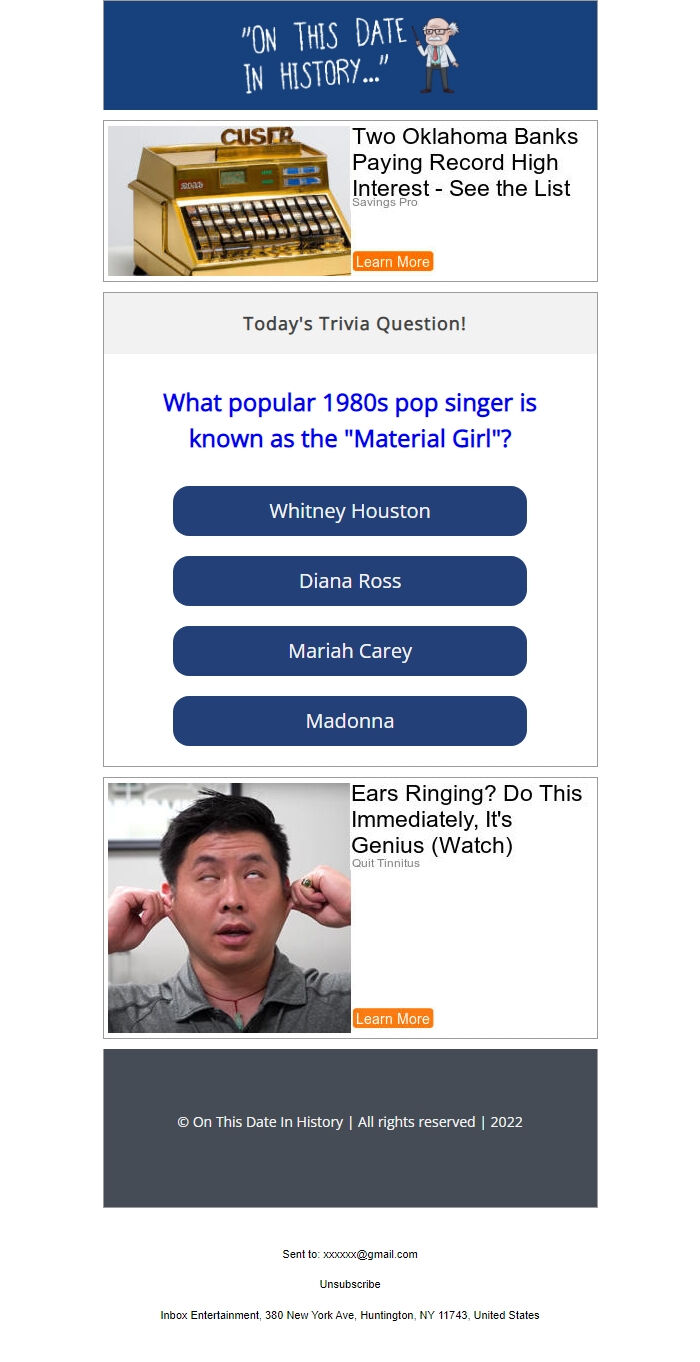The image size is (700, 1362).
Task: Answer the trivia with Madonna
Action: 350,721
